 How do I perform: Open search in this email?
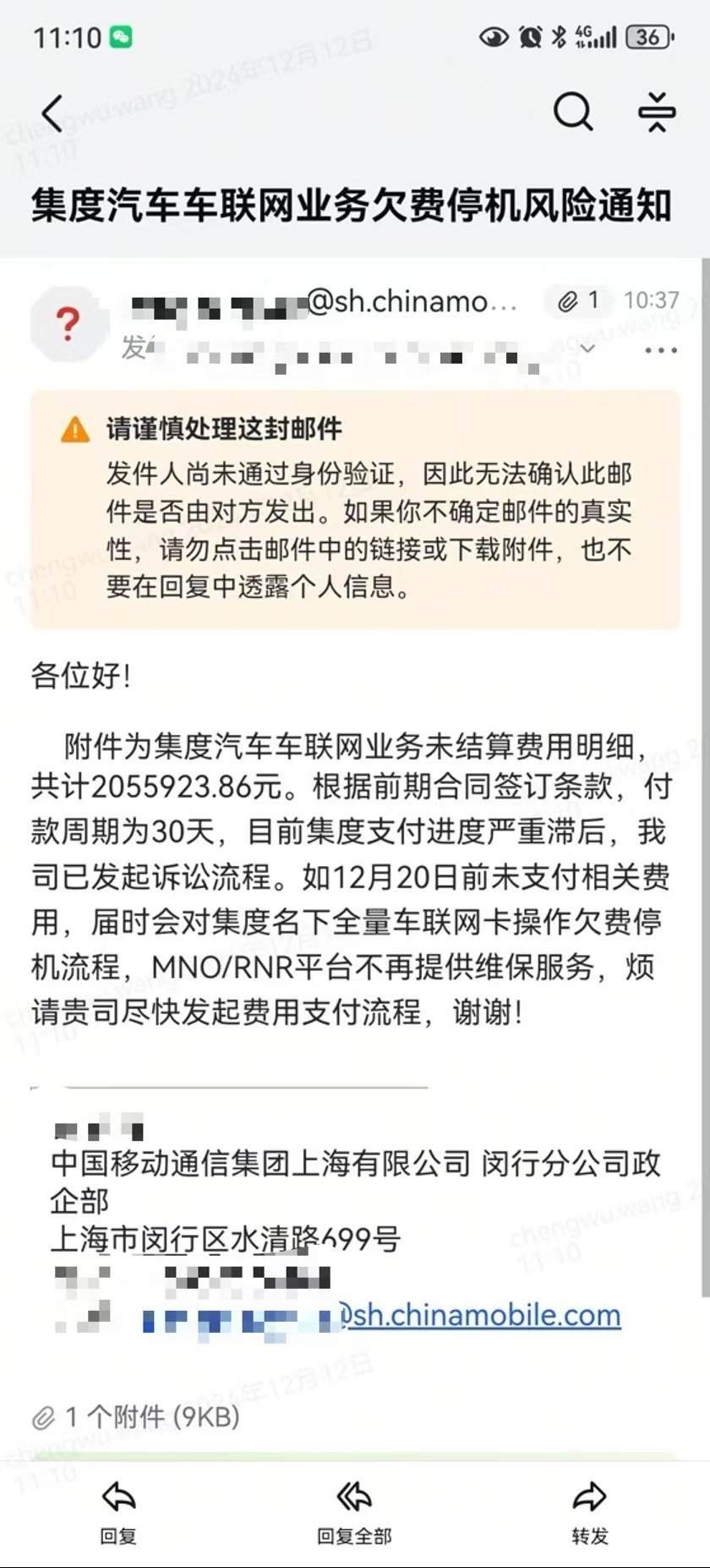coord(573,112)
